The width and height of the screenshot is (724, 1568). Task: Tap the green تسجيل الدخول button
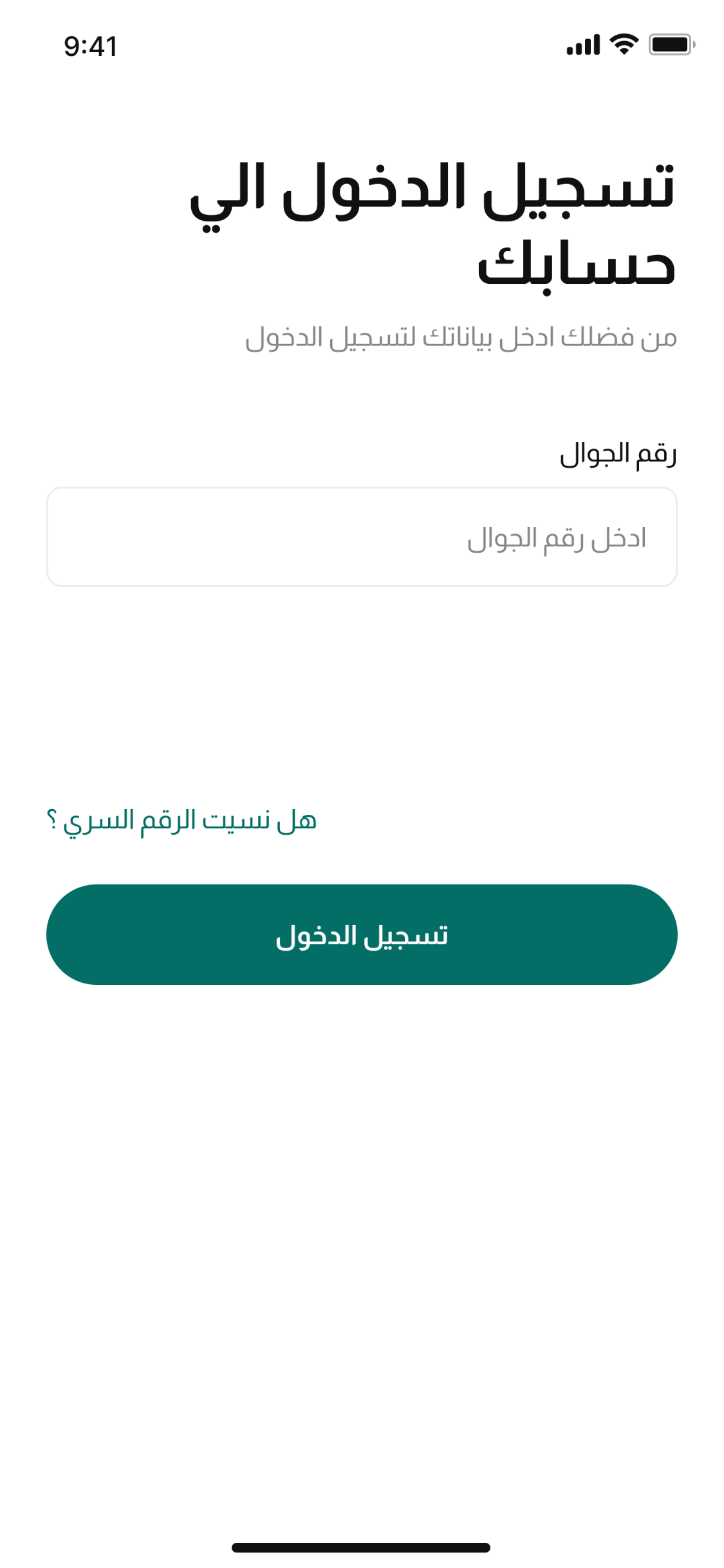[362, 934]
